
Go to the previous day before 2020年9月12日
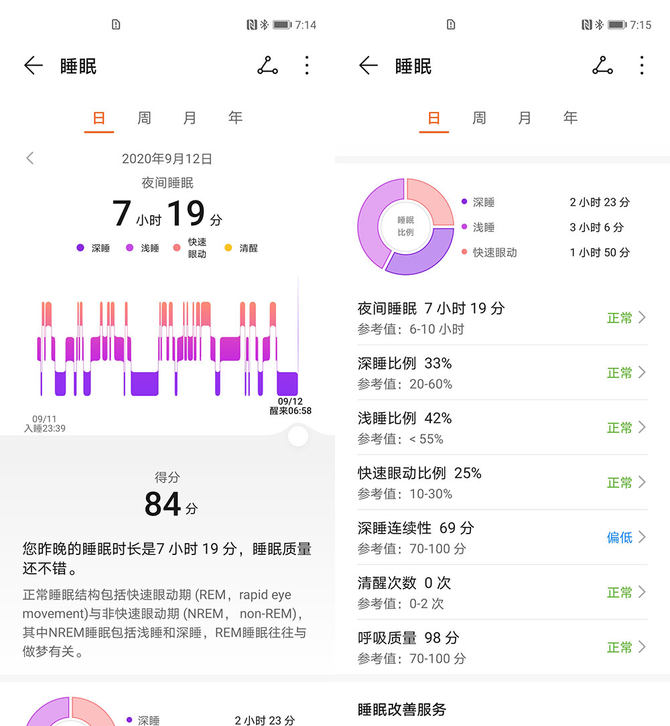coord(30,158)
